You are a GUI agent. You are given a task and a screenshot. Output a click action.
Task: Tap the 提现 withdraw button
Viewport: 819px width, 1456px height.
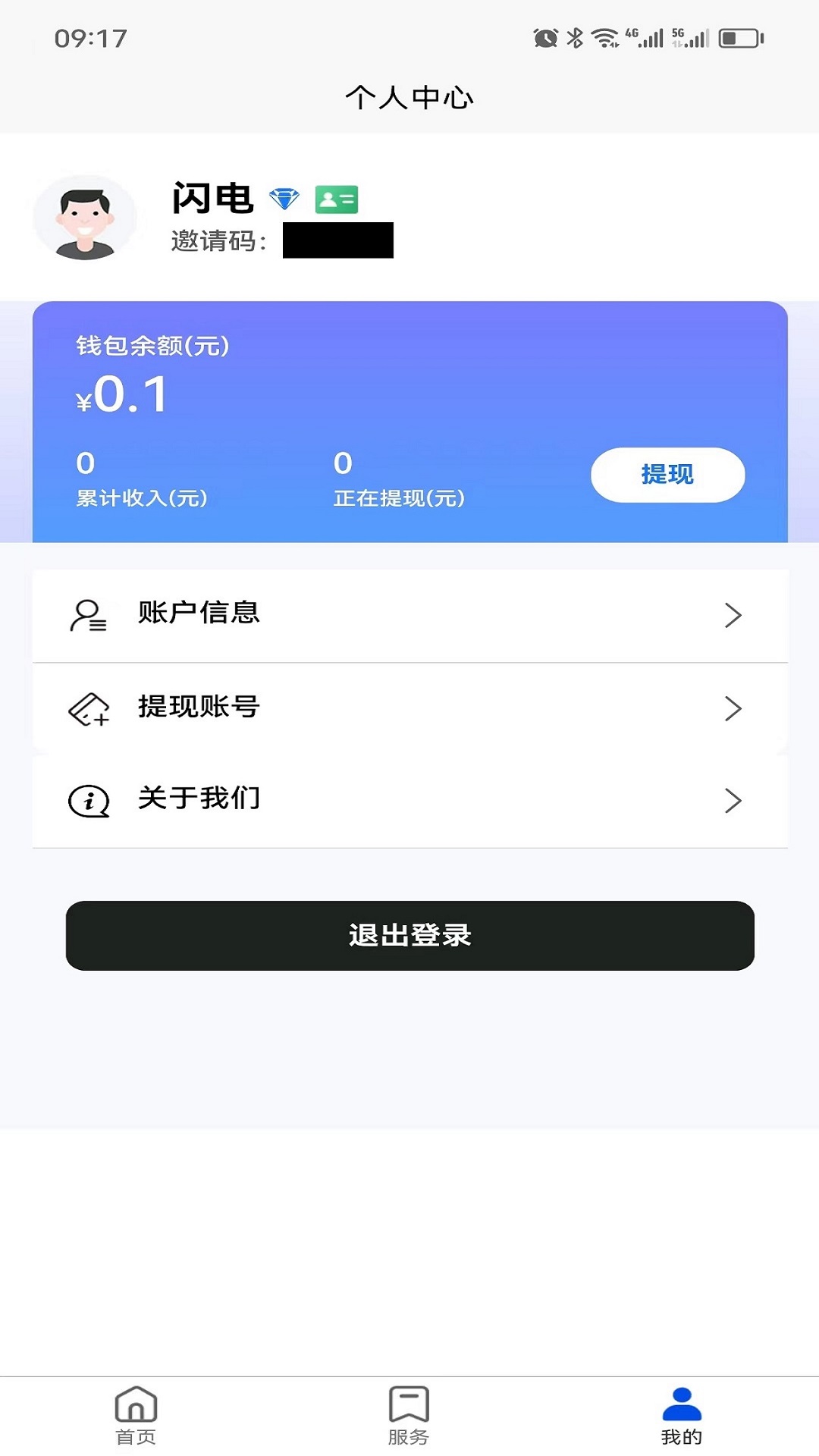[667, 475]
